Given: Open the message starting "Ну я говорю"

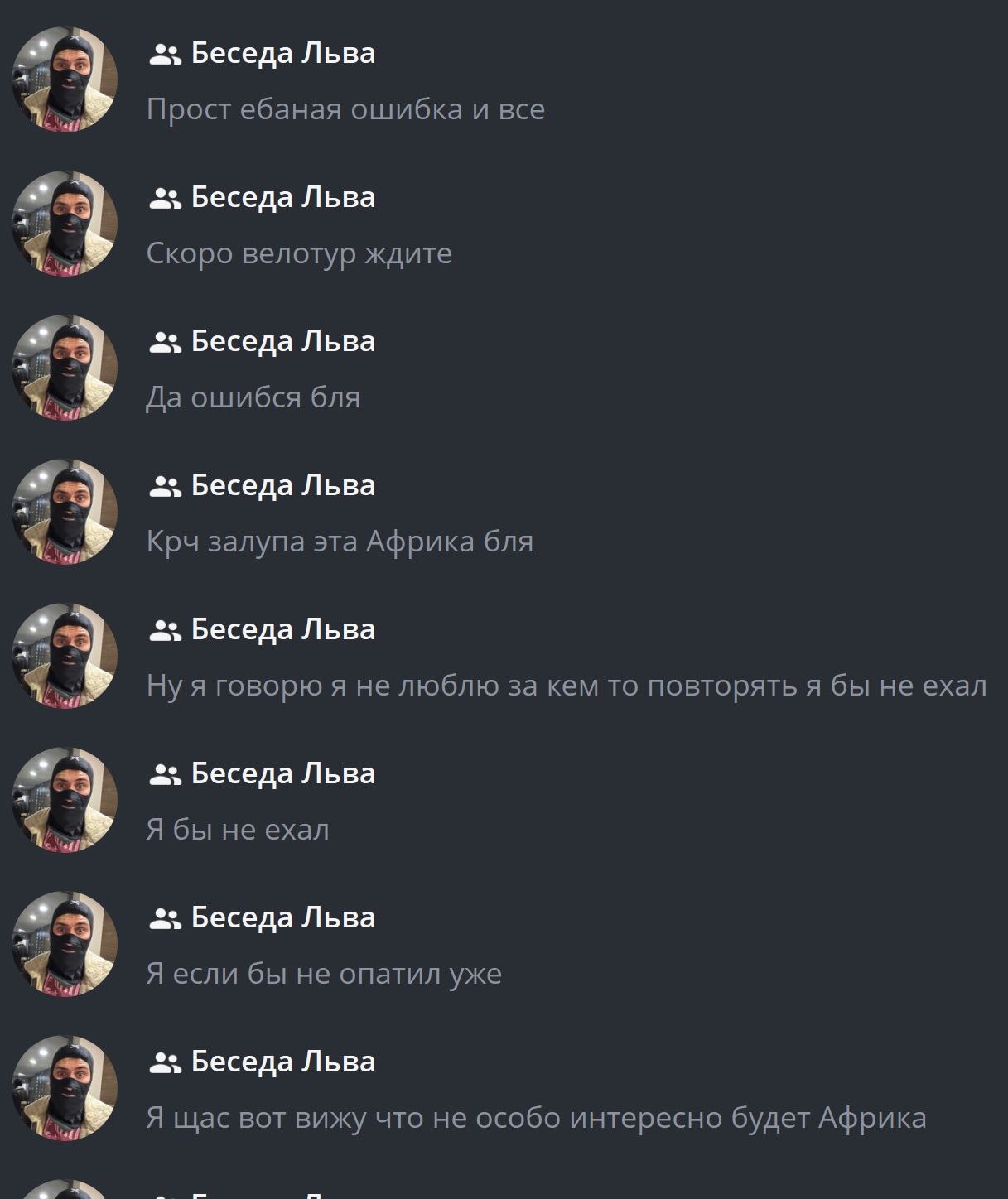Looking at the screenshot, I should click(504, 657).
